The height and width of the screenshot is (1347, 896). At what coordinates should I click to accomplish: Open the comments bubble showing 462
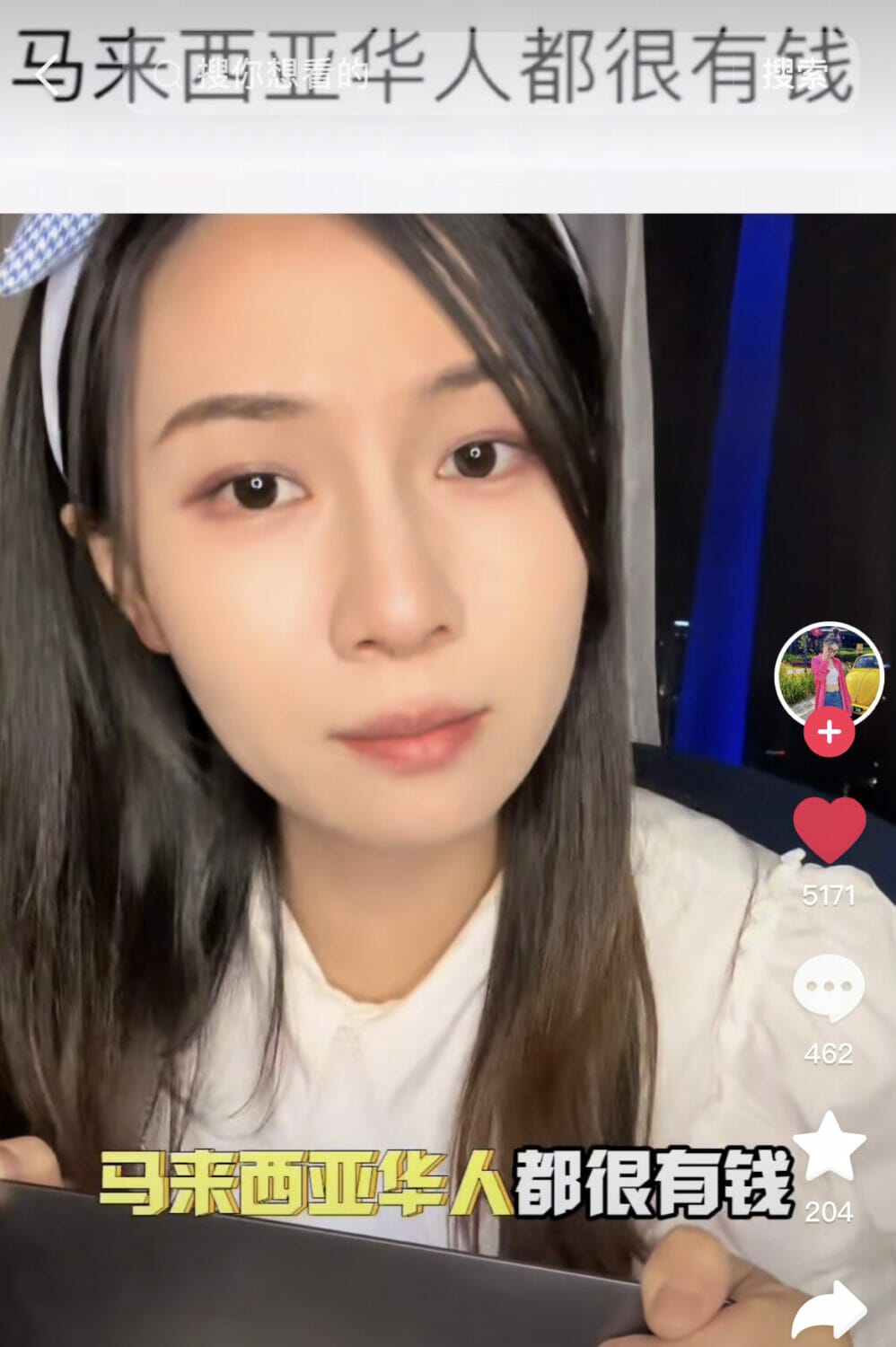[x=829, y=989]
